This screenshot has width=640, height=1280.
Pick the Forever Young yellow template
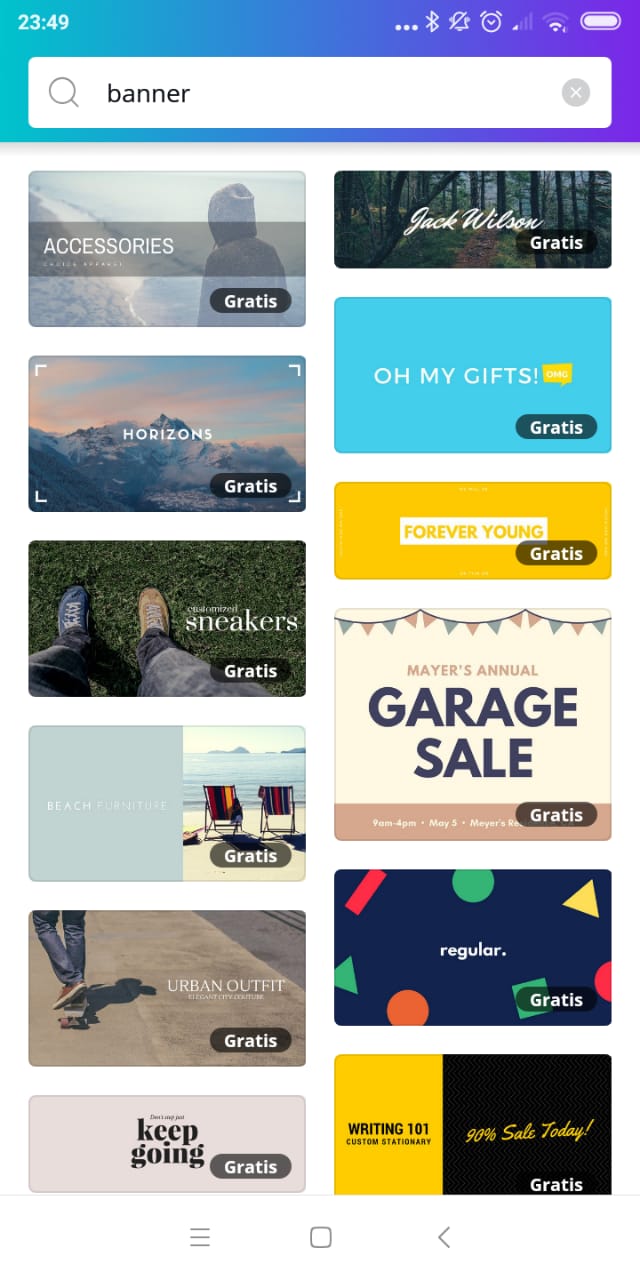tap(472, 530)
